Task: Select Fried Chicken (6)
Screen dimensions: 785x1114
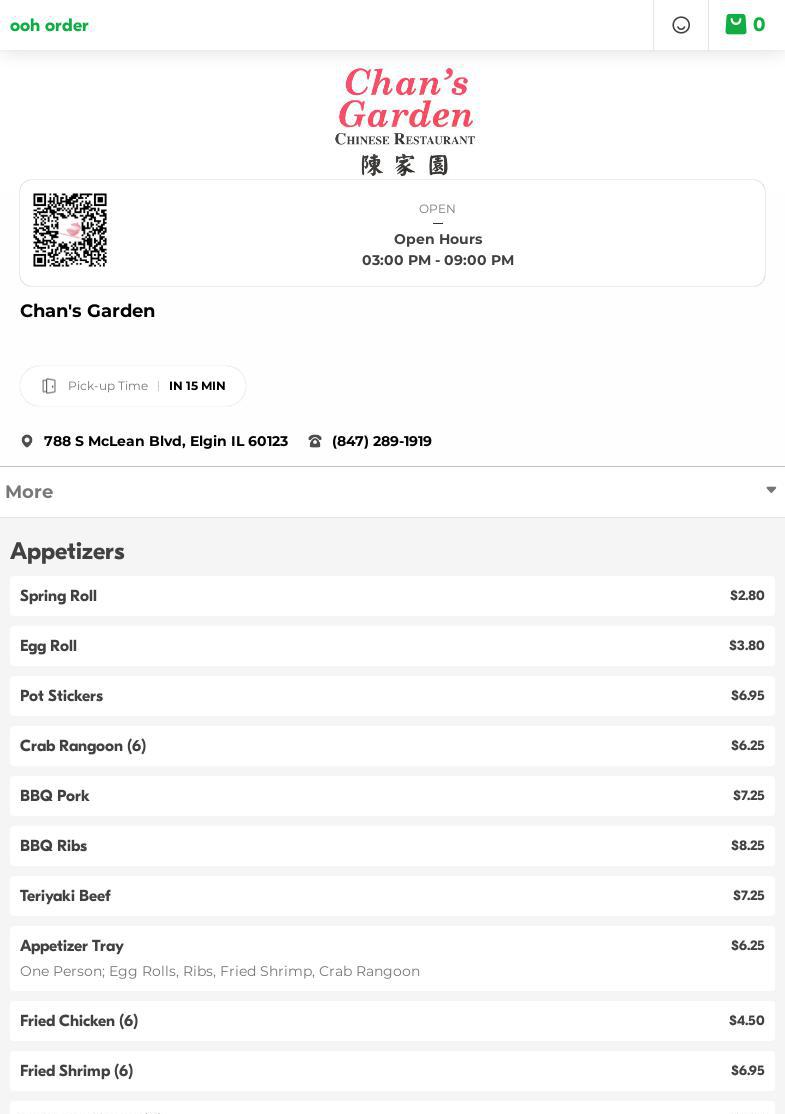Action: point(392,1021)
